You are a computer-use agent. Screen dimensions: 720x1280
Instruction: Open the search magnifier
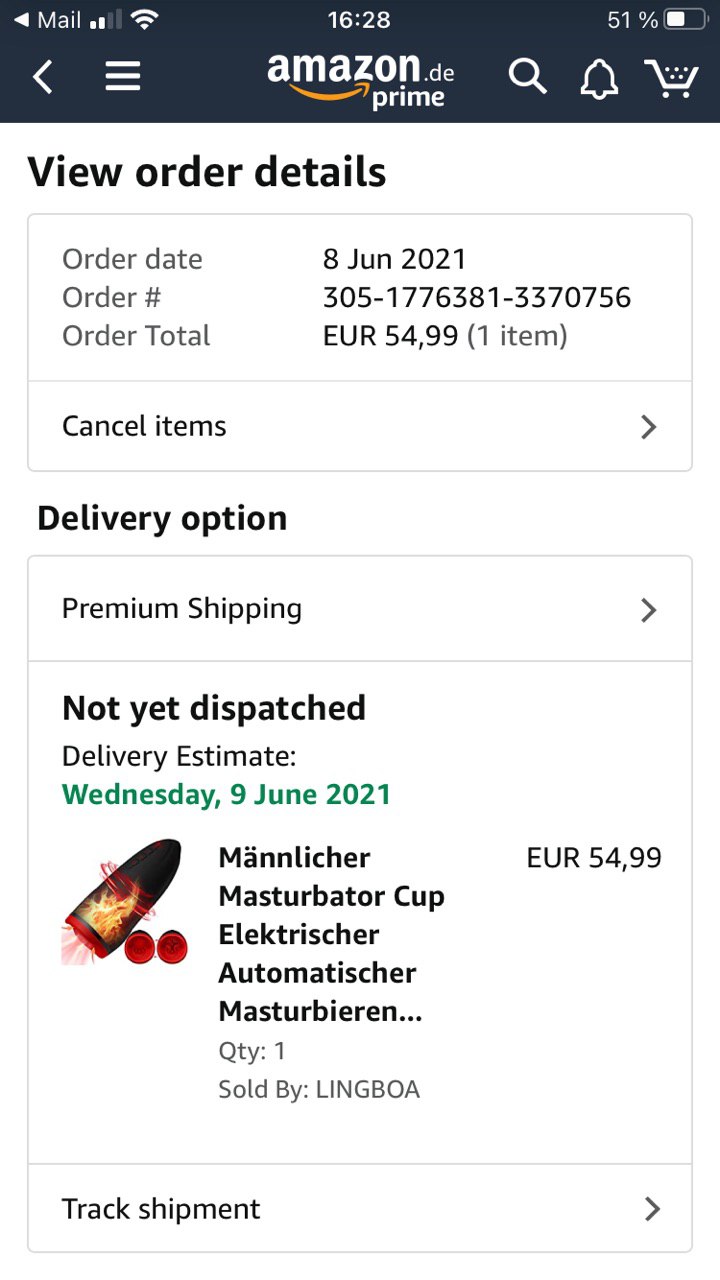coord(527,77)
